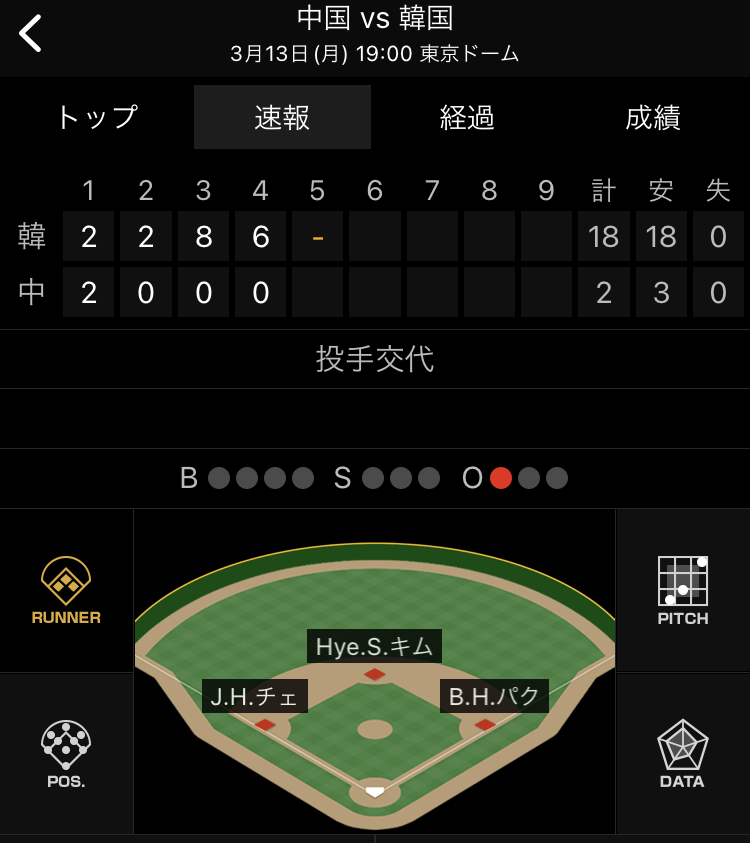
Task: Tap runner Hye.S.キム on second base
Action: coord(374,647)
